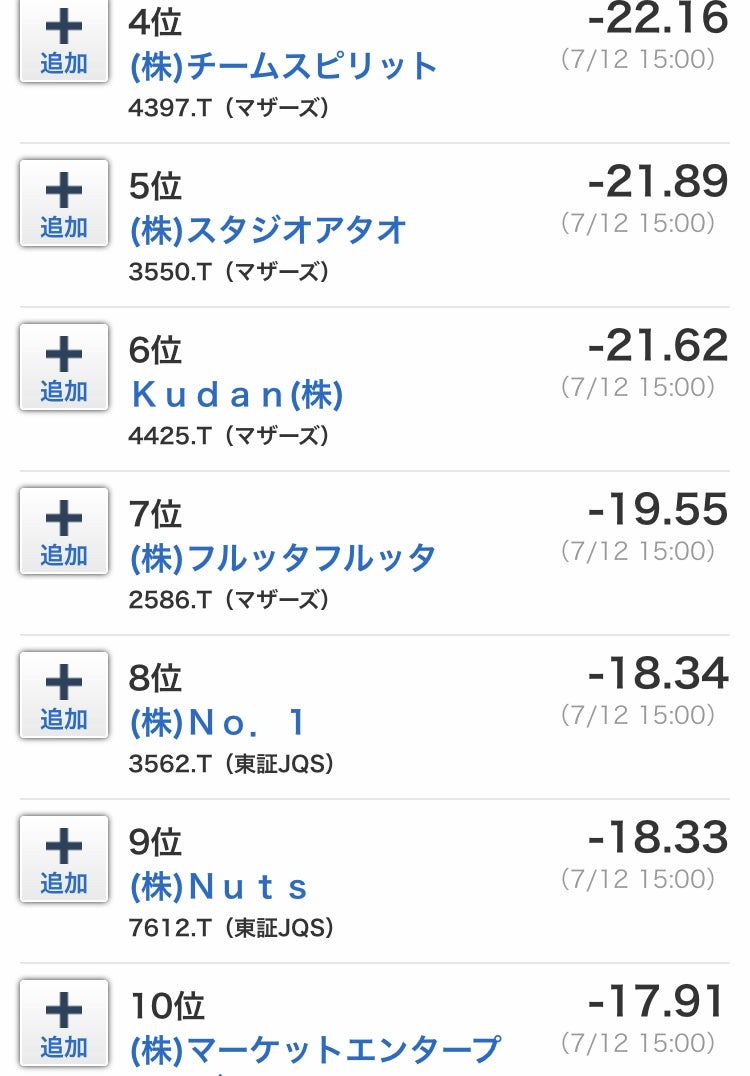View (株)No.1 stock details
This screenshot has height=1076, width=750.
click(218, 723)
